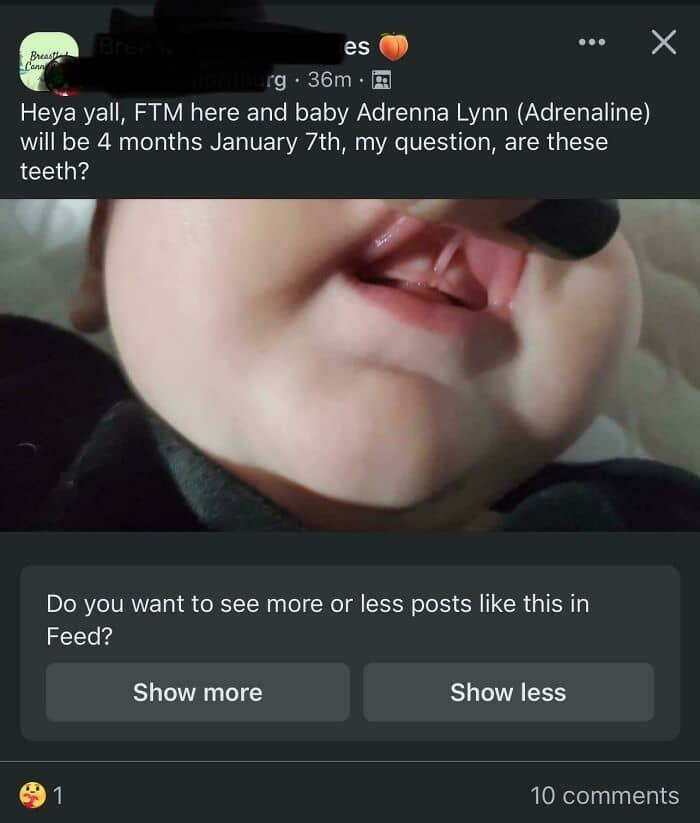Tap Show more for similar posts
The width and height of the screenshot is (700, 823).
click(x=198, y=692)
